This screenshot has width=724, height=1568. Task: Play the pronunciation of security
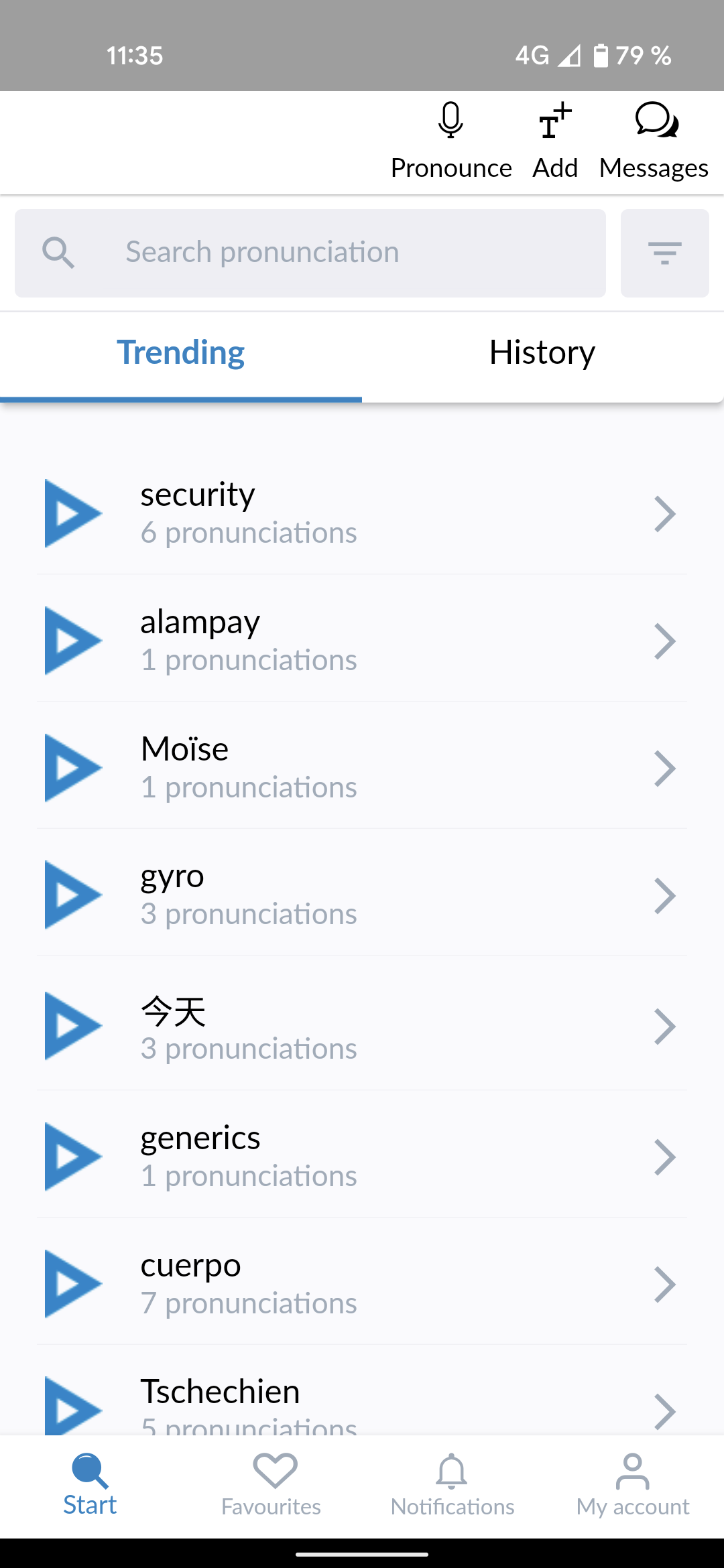[x=73, y=514]
